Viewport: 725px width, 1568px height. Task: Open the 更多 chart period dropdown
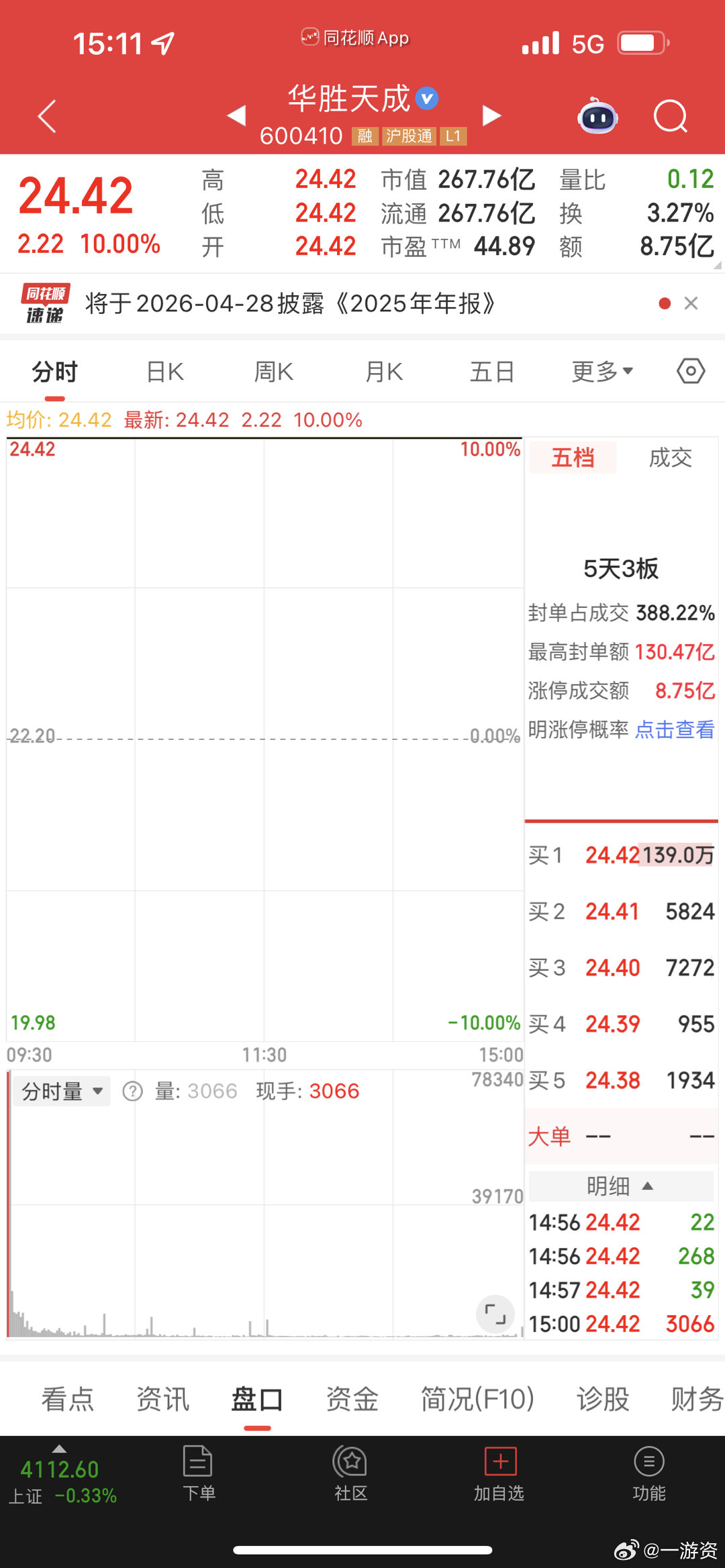point(599,371)
